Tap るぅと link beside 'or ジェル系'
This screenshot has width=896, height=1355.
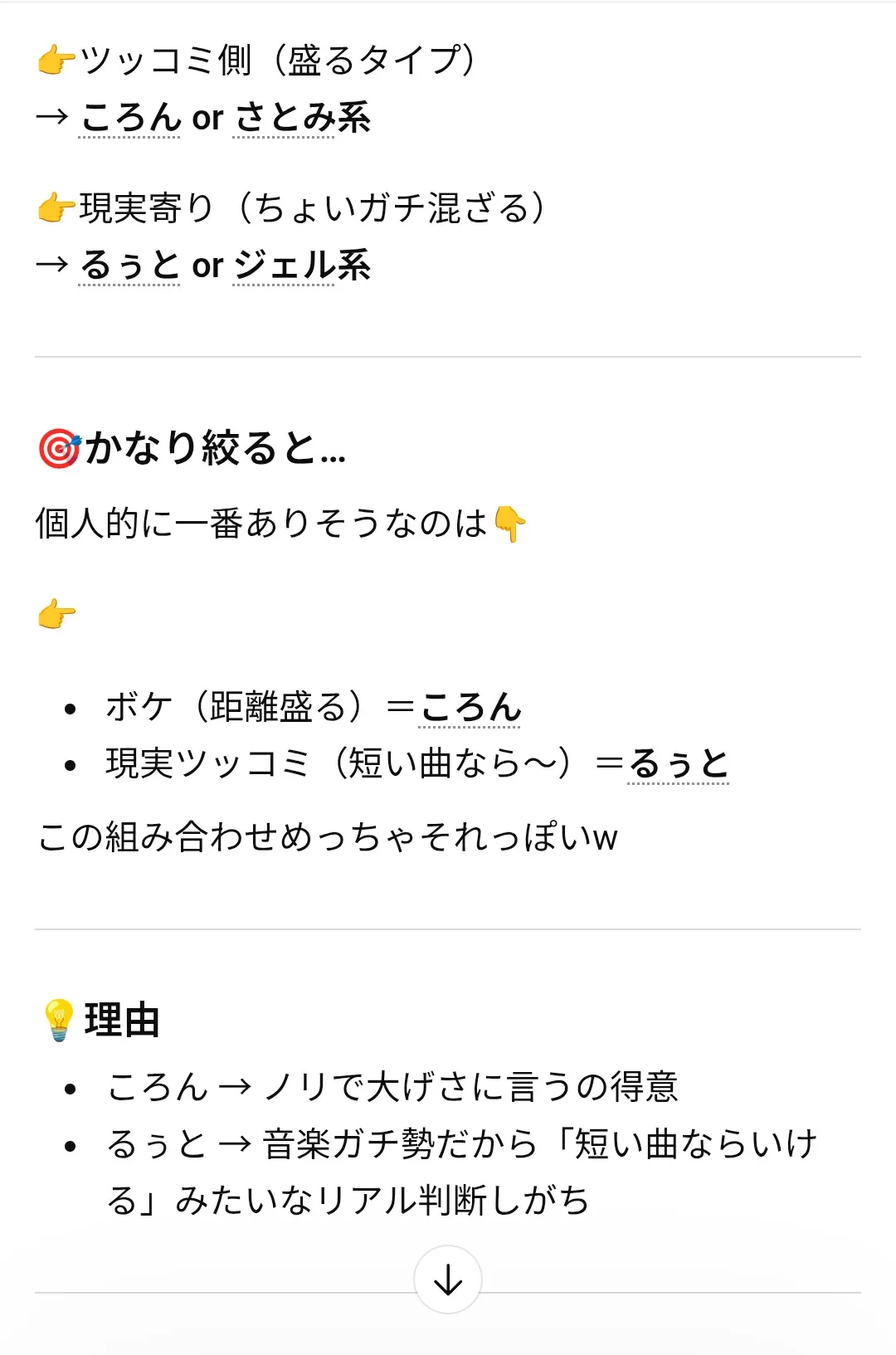pyautogui.click(x=129, y=265)
